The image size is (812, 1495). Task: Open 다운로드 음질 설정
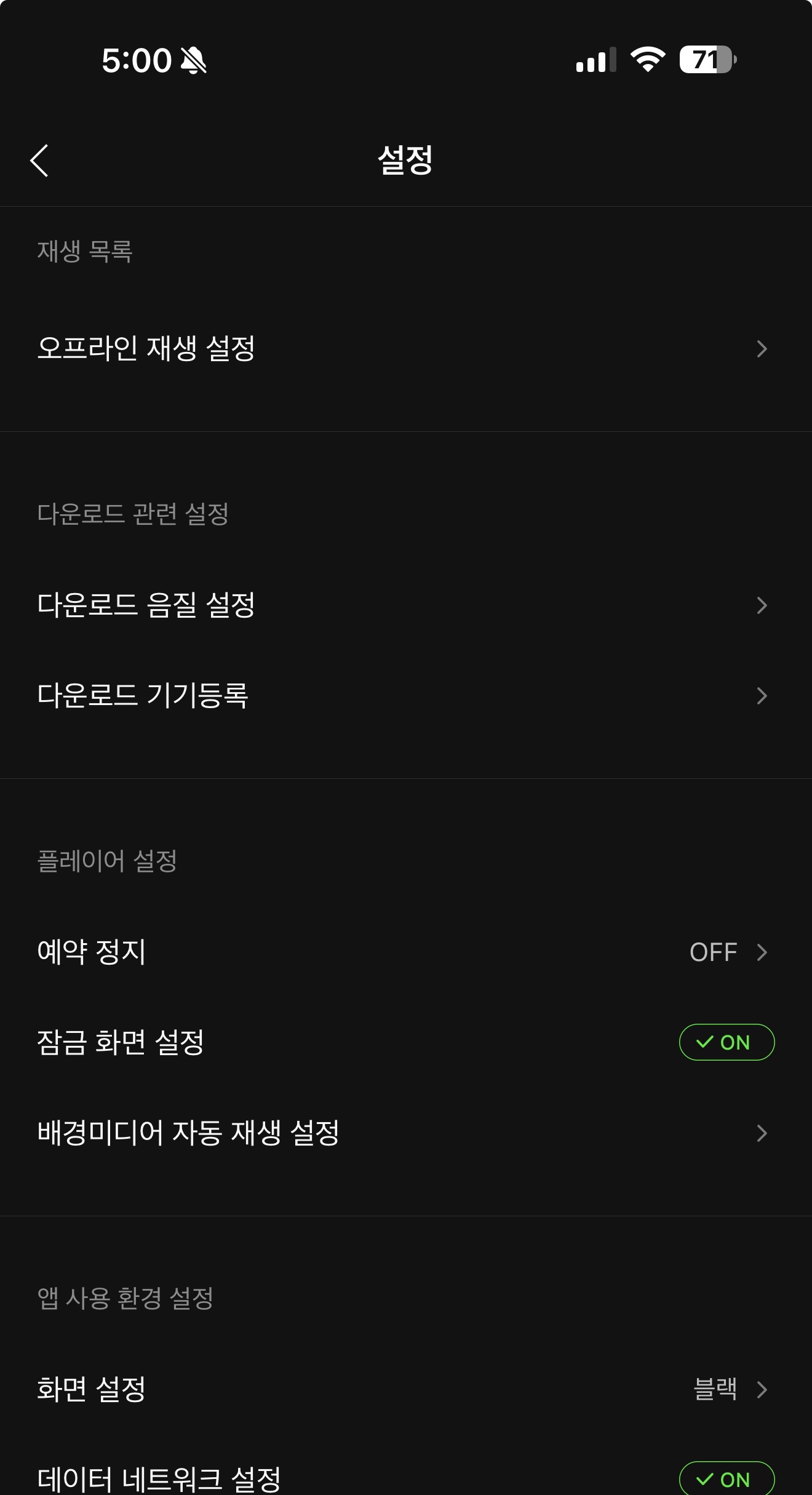click(405, 605)
